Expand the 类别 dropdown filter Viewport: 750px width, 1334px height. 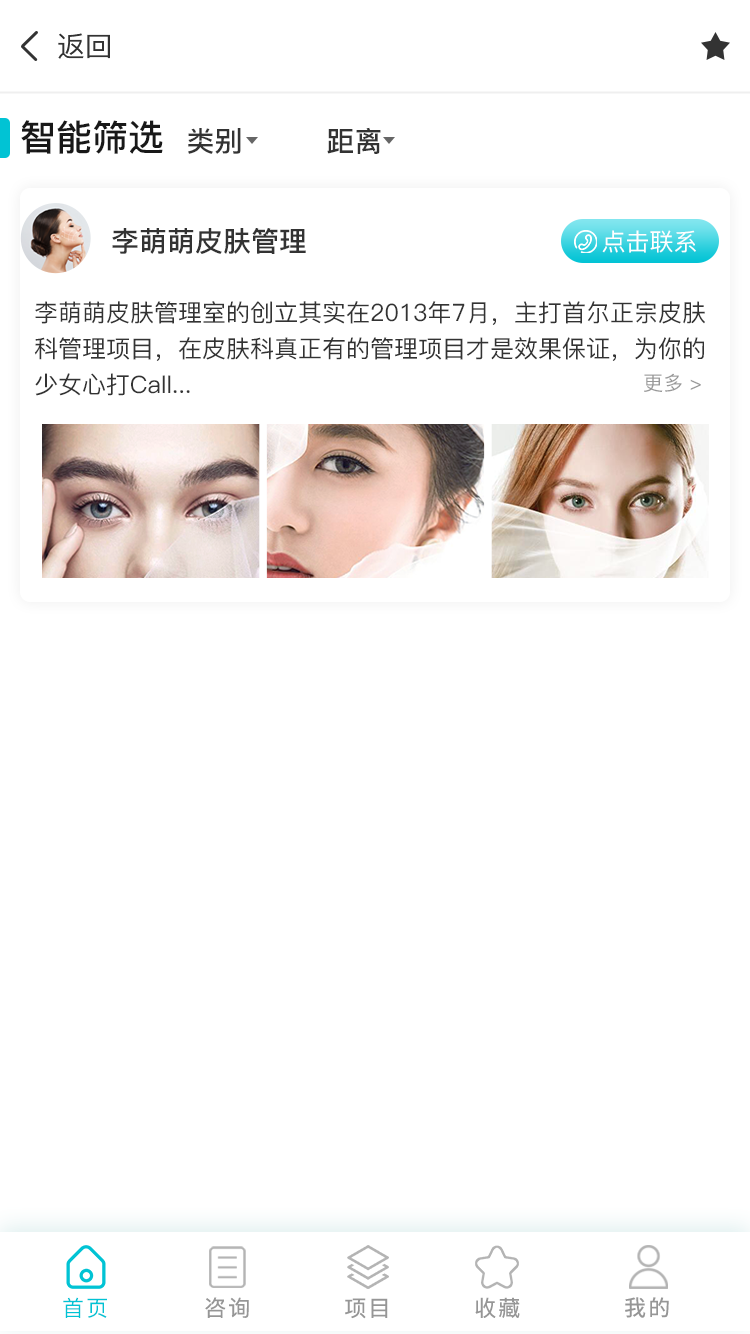222,141
